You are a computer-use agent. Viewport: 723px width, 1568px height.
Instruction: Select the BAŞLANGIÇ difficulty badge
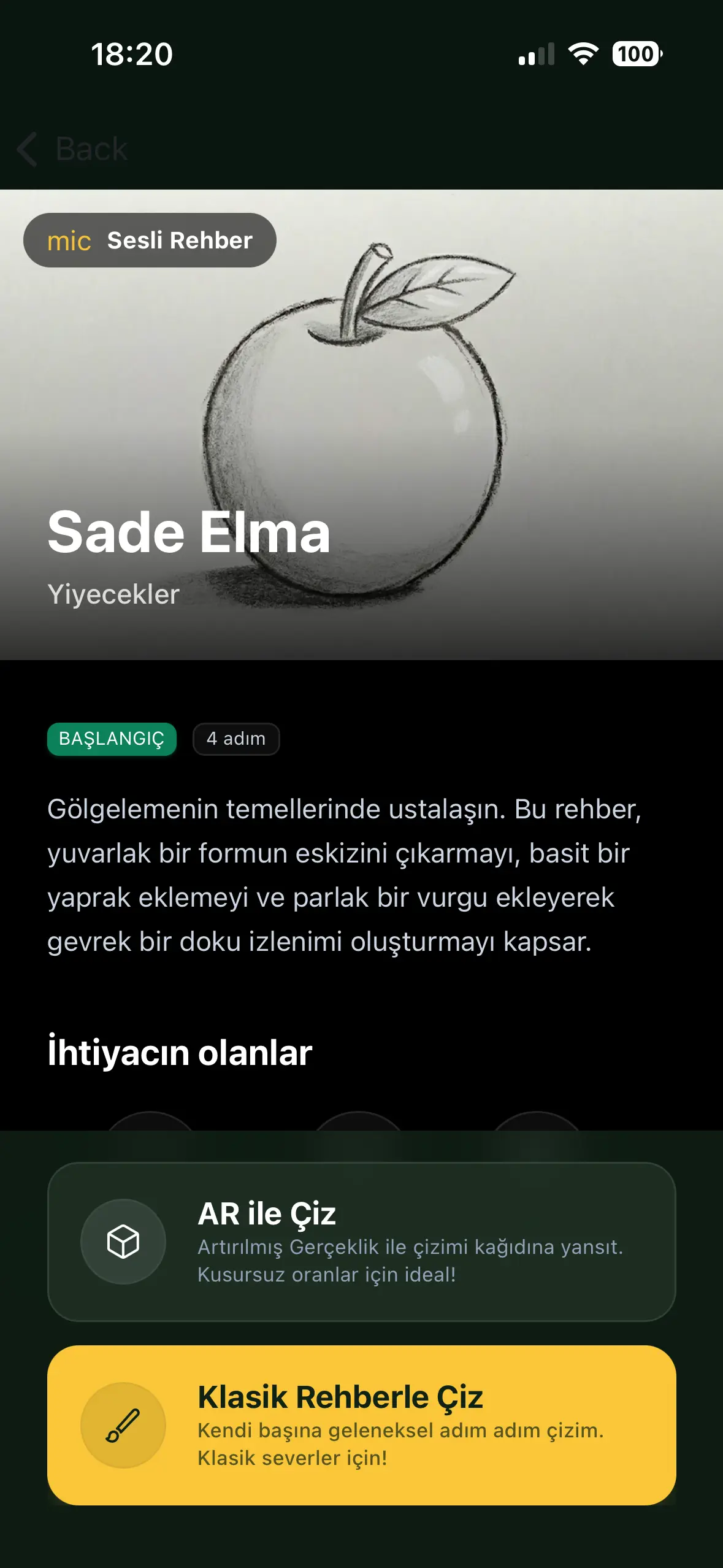click(112, 739)
